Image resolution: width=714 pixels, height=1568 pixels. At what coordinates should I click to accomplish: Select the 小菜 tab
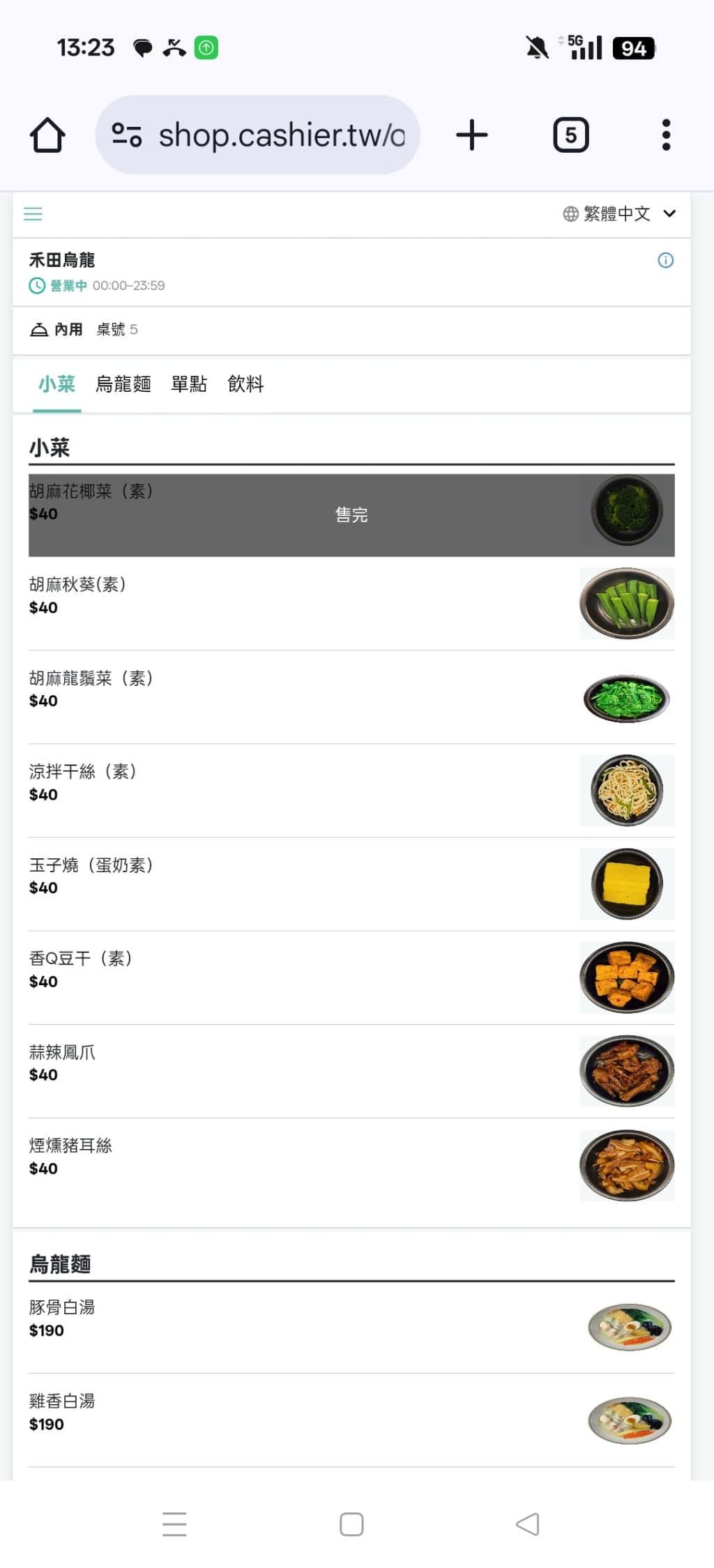(x=56, y=384)
